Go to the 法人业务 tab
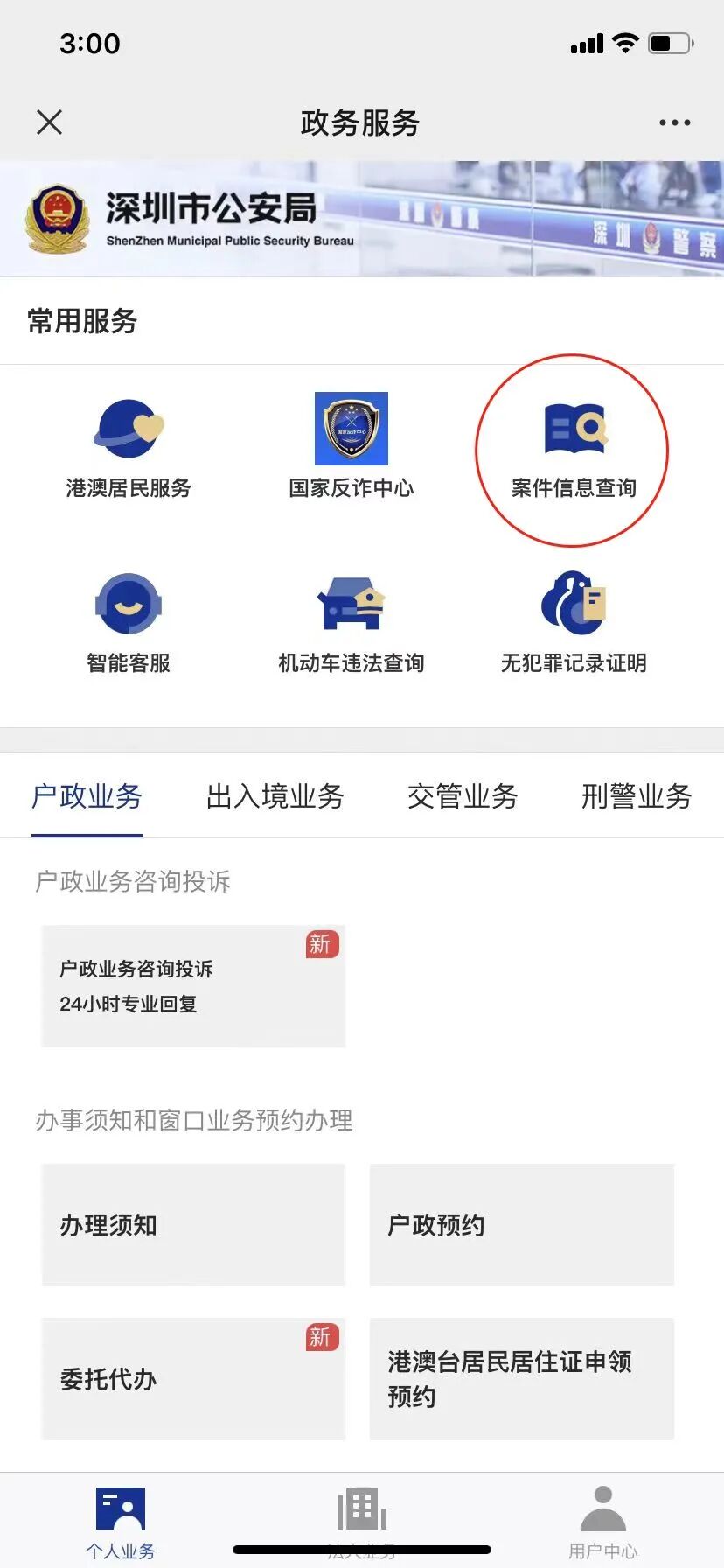 (x=361, y=1522)
